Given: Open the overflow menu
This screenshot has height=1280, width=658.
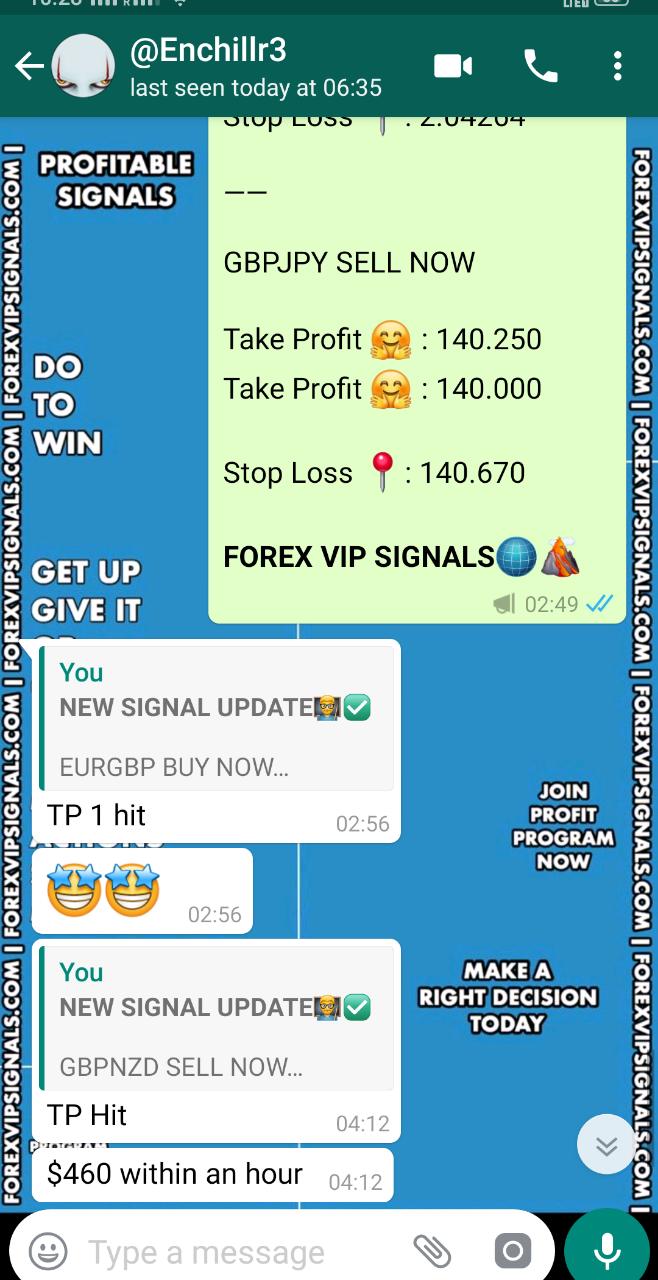Looking at the screenshot, I should click(618, 67).
